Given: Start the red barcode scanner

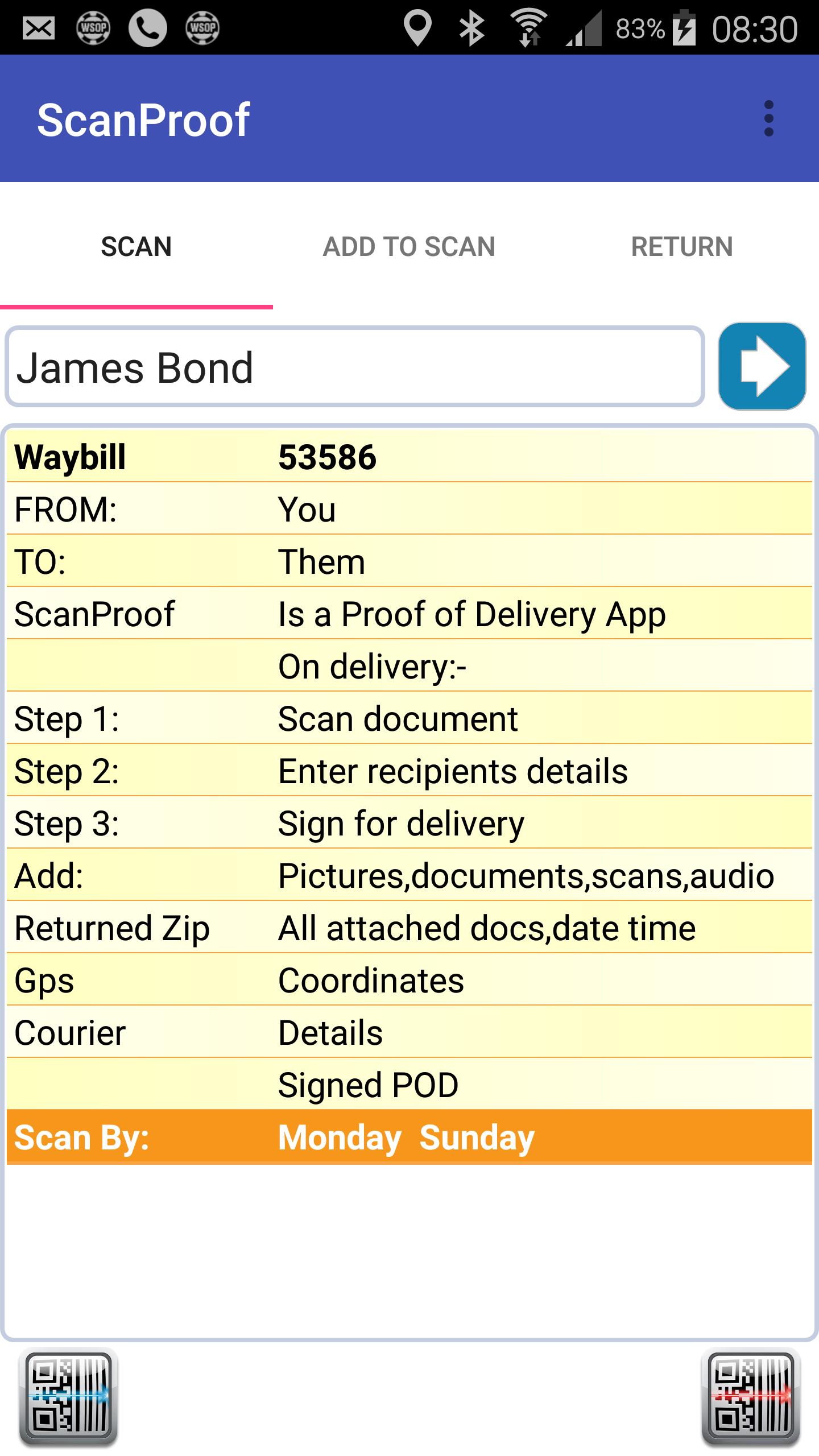Looking at the screenshot, I should click(x=751, y=1399).
